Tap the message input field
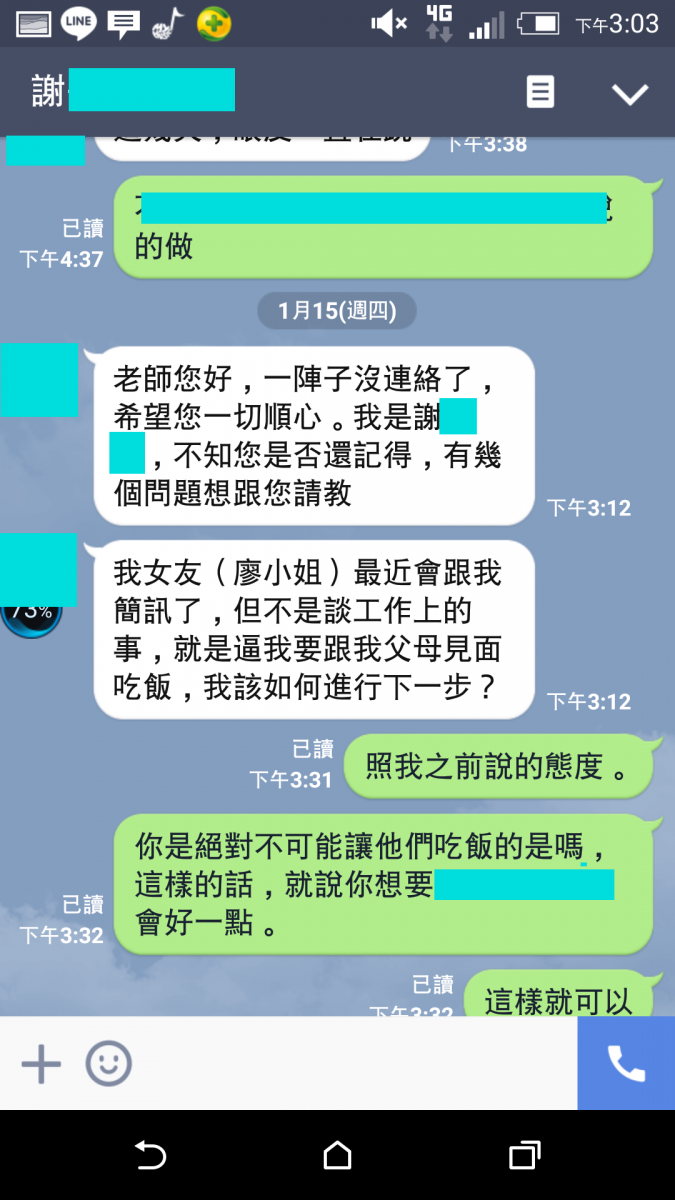The image size is (675, 1200). tap(350, 1063)
